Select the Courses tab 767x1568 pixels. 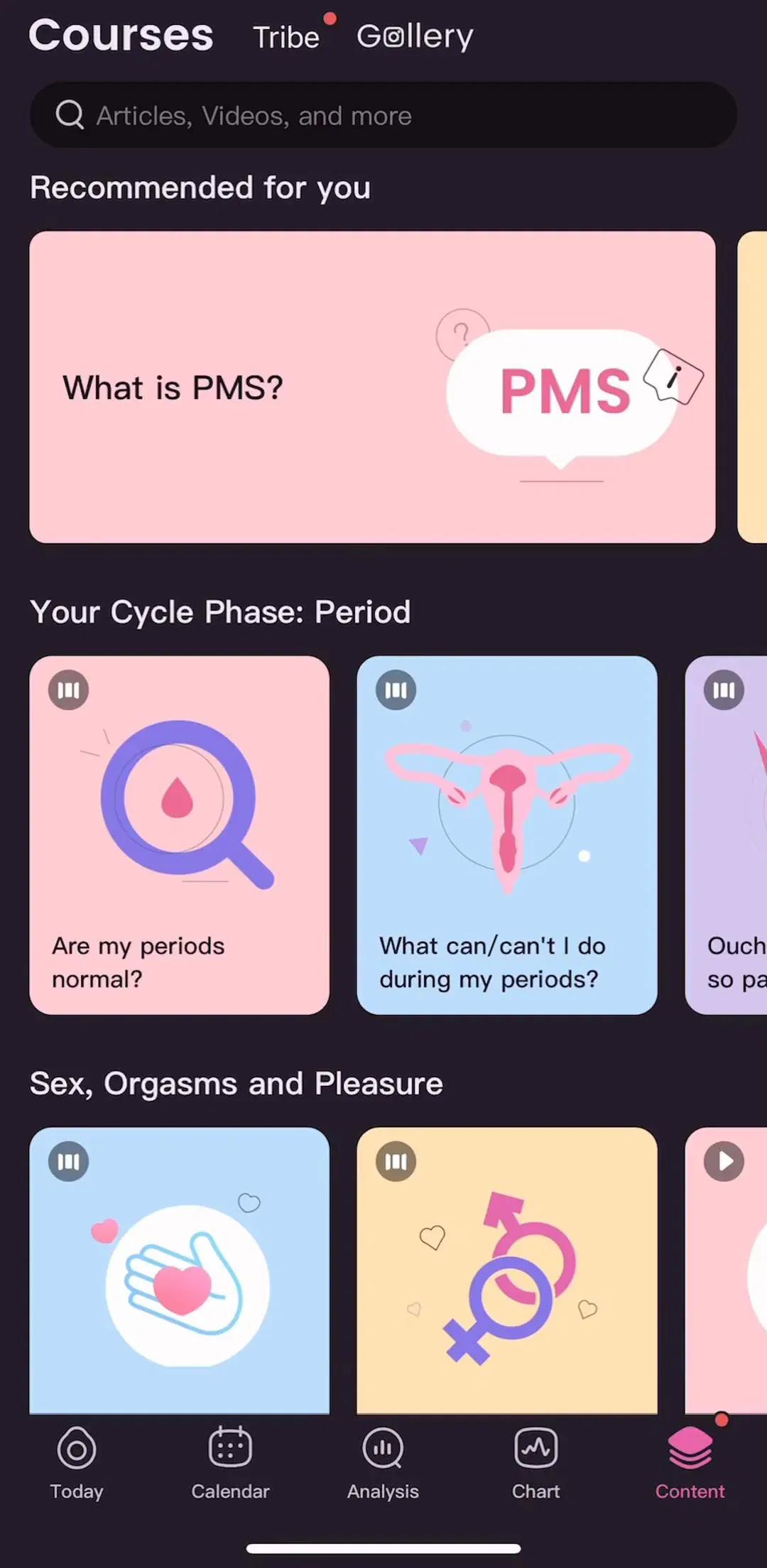pyautogui.click(x=121, y=36)
